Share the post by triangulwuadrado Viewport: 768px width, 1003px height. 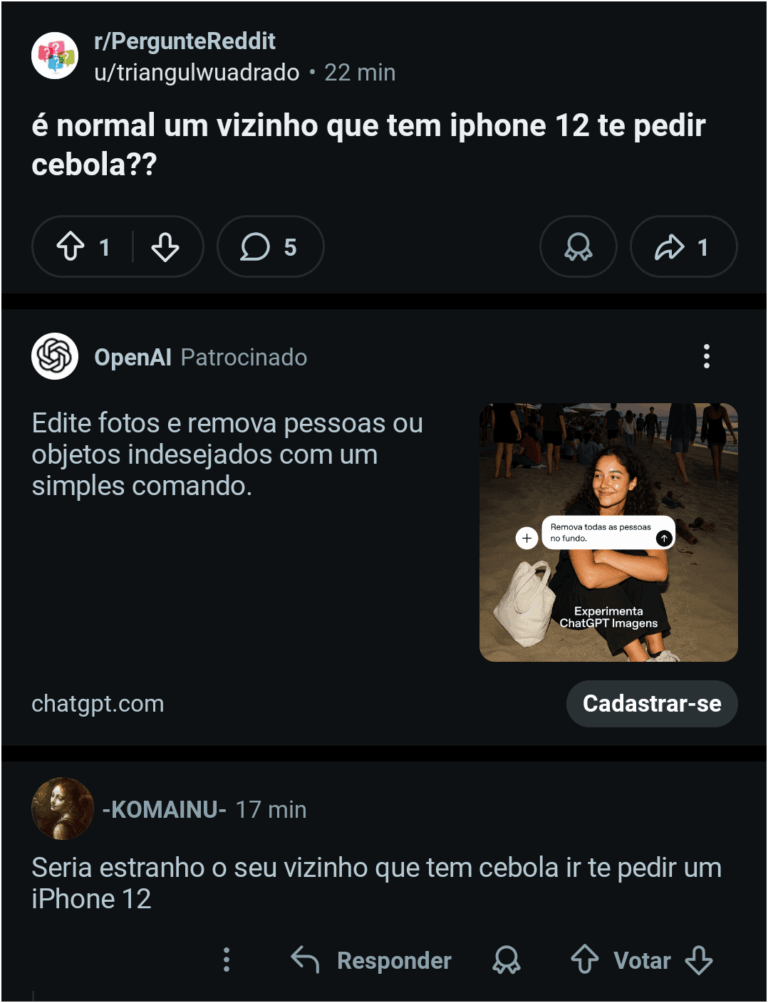(x=683, y=247)
